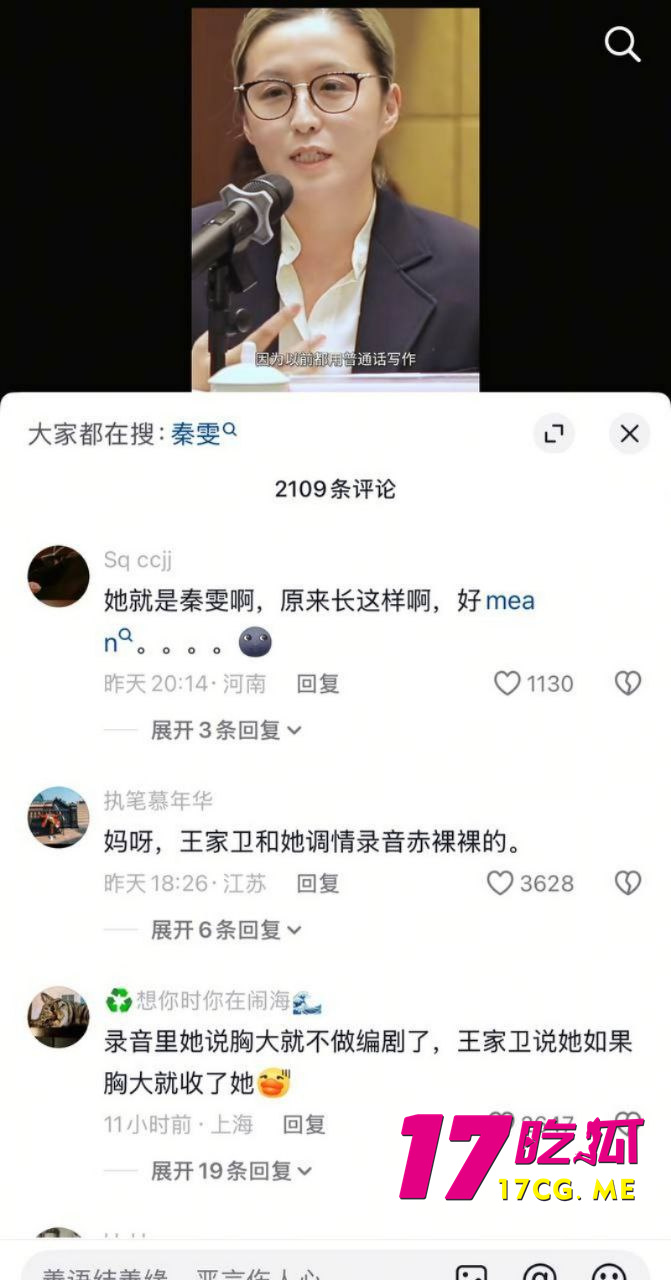Mention someone with the @ icon
This screenshot has height=1280, width=671.
coord(540,1272)
